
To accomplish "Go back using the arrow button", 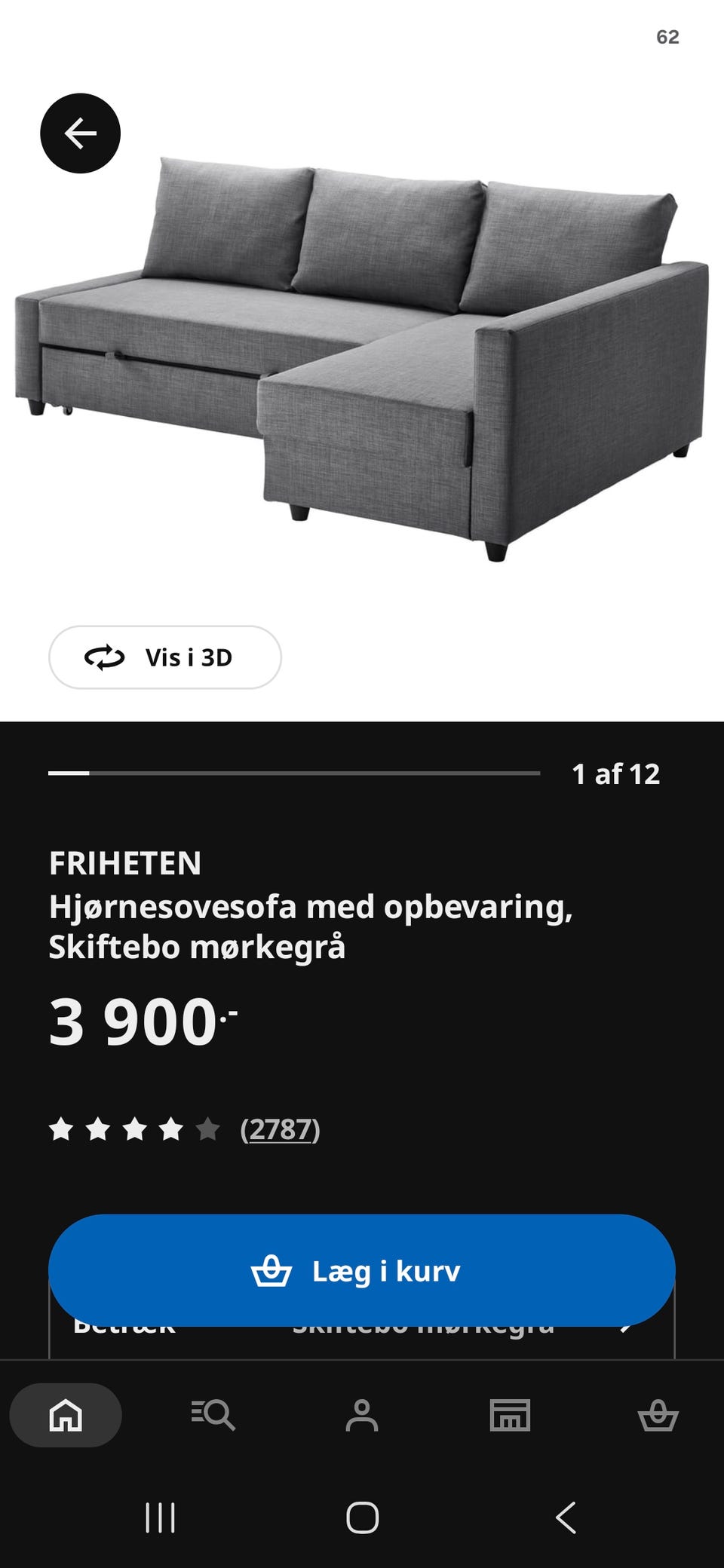I will [80, 133].
